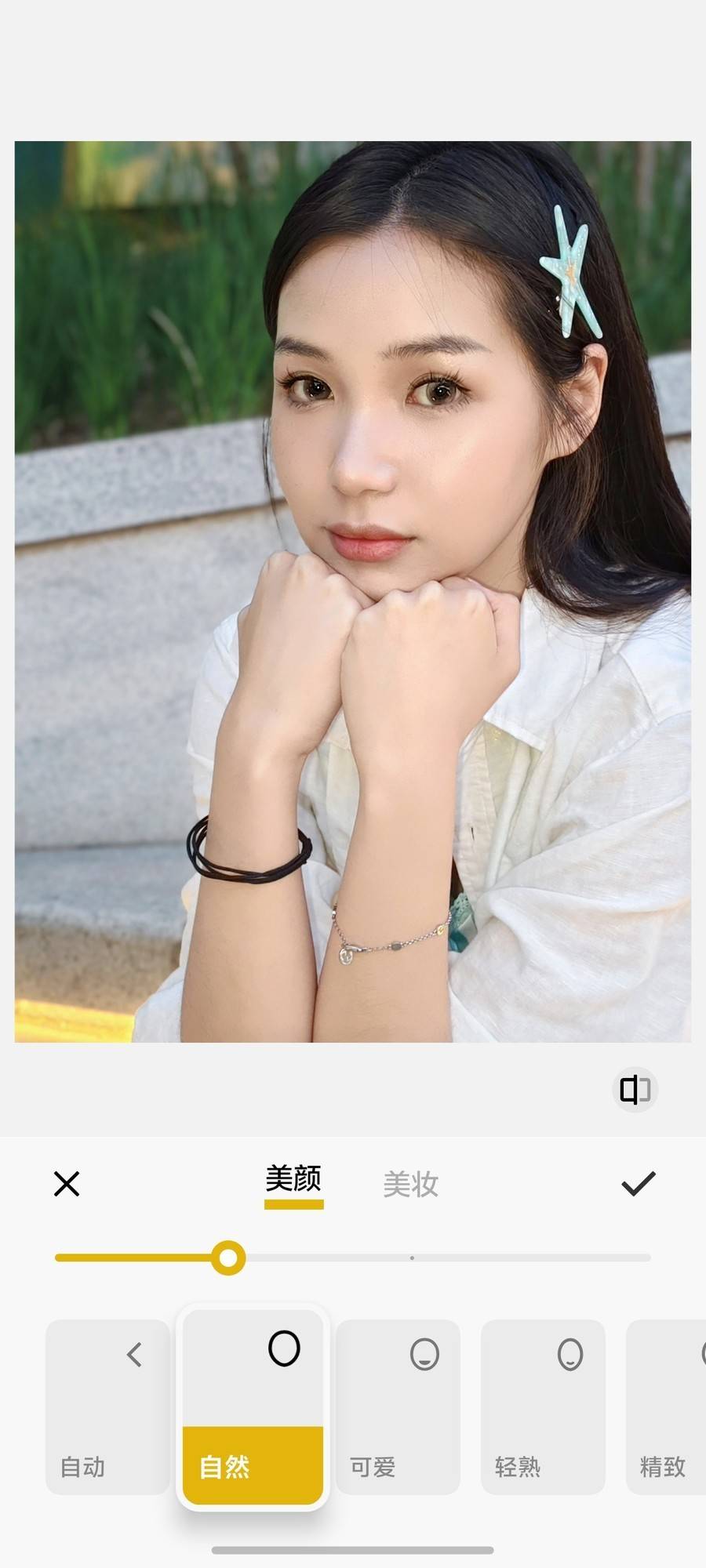Select the 自然 beauty preset
This screenshot has height=1568, width=706.
pos(253,1406)
